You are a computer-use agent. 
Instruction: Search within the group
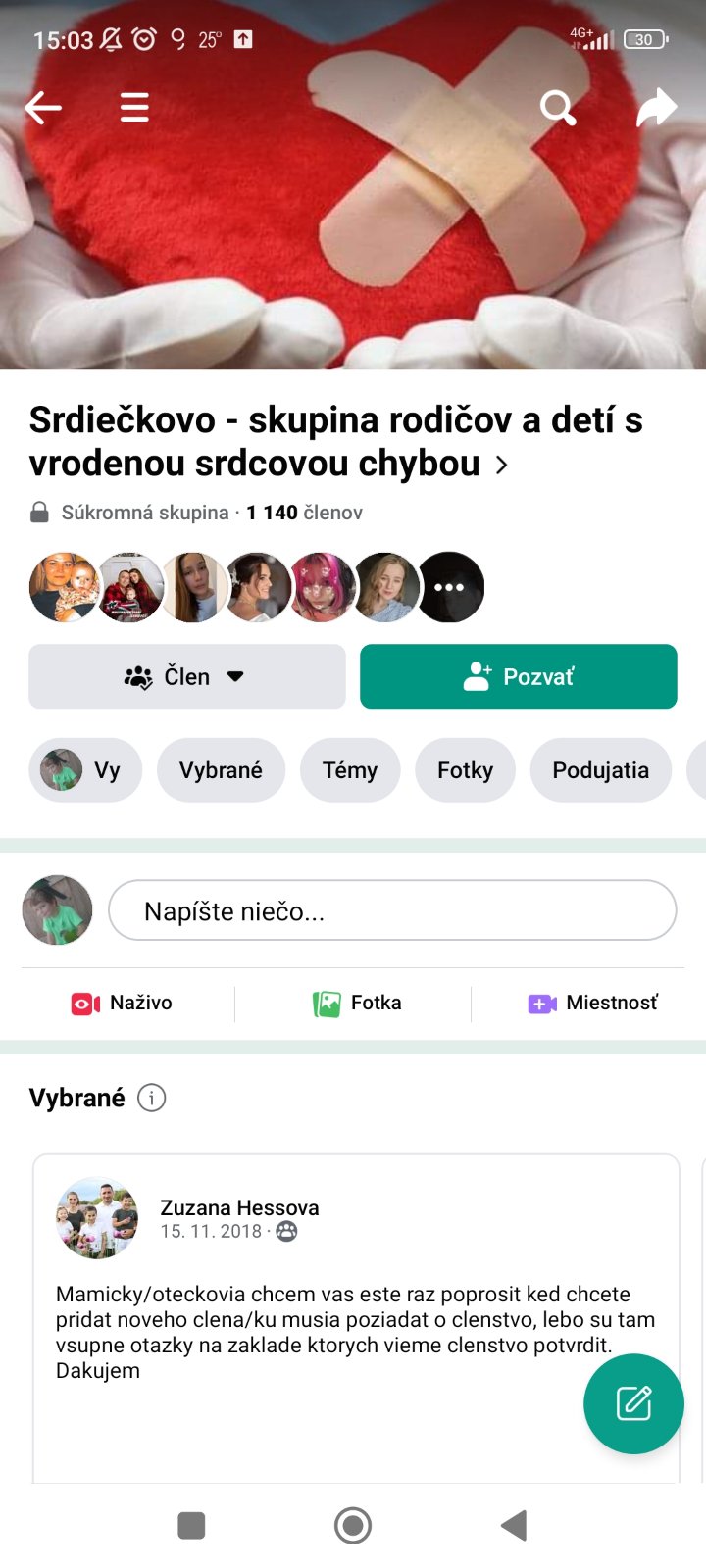click(558, 108)
